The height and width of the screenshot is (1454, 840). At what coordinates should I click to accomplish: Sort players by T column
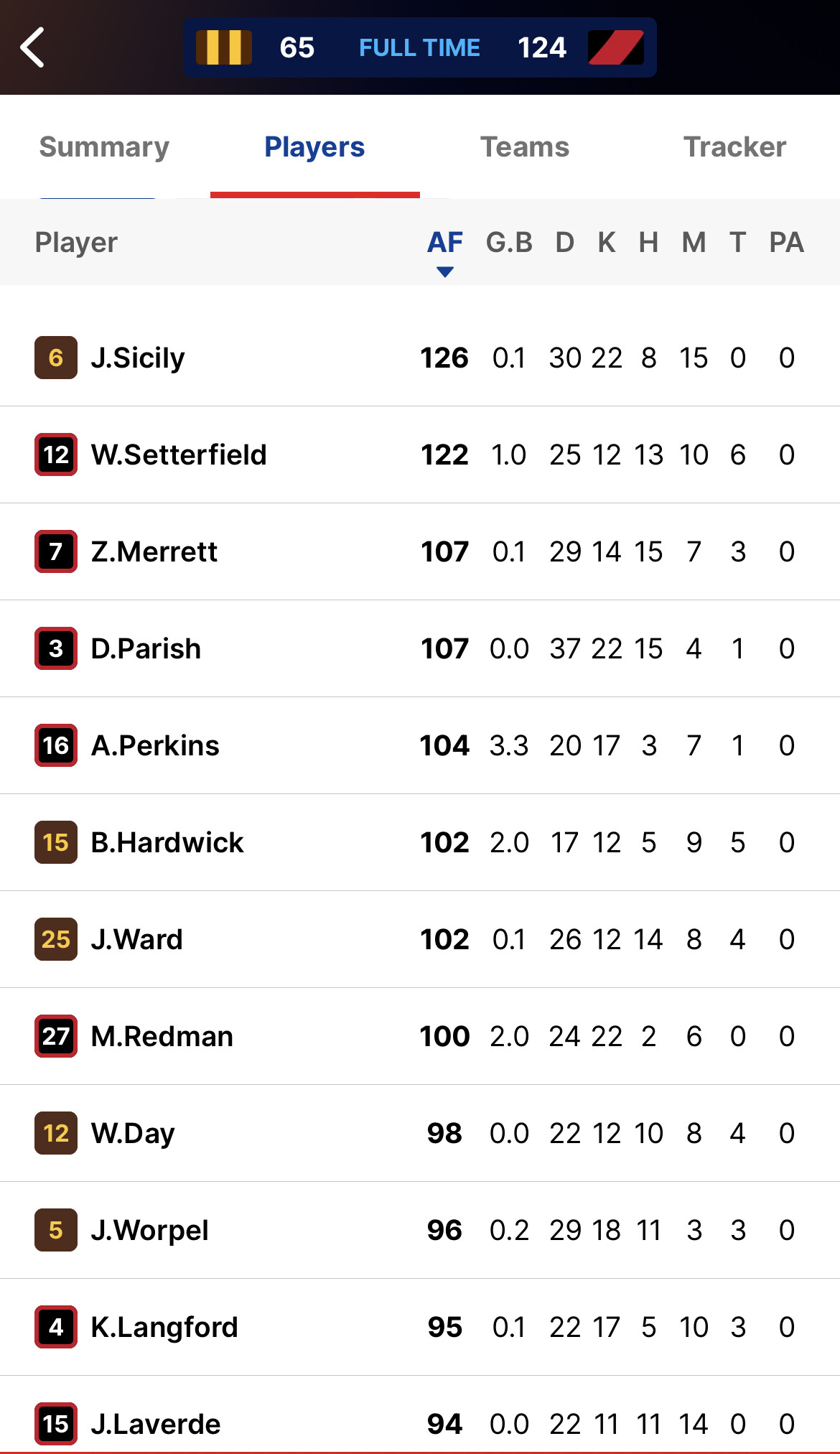pyautogui.click(x=737, y=243)
